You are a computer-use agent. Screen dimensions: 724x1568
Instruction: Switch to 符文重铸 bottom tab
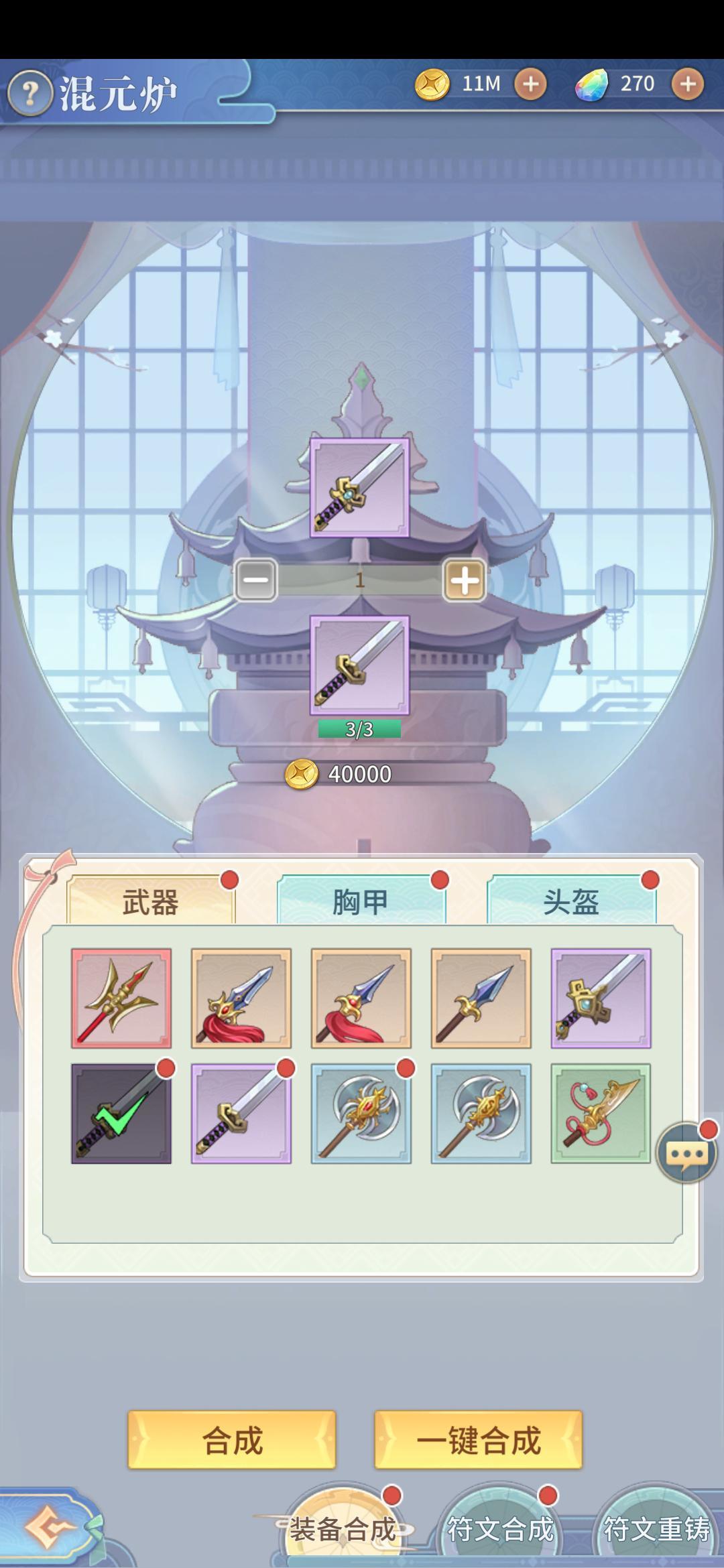656,1529
